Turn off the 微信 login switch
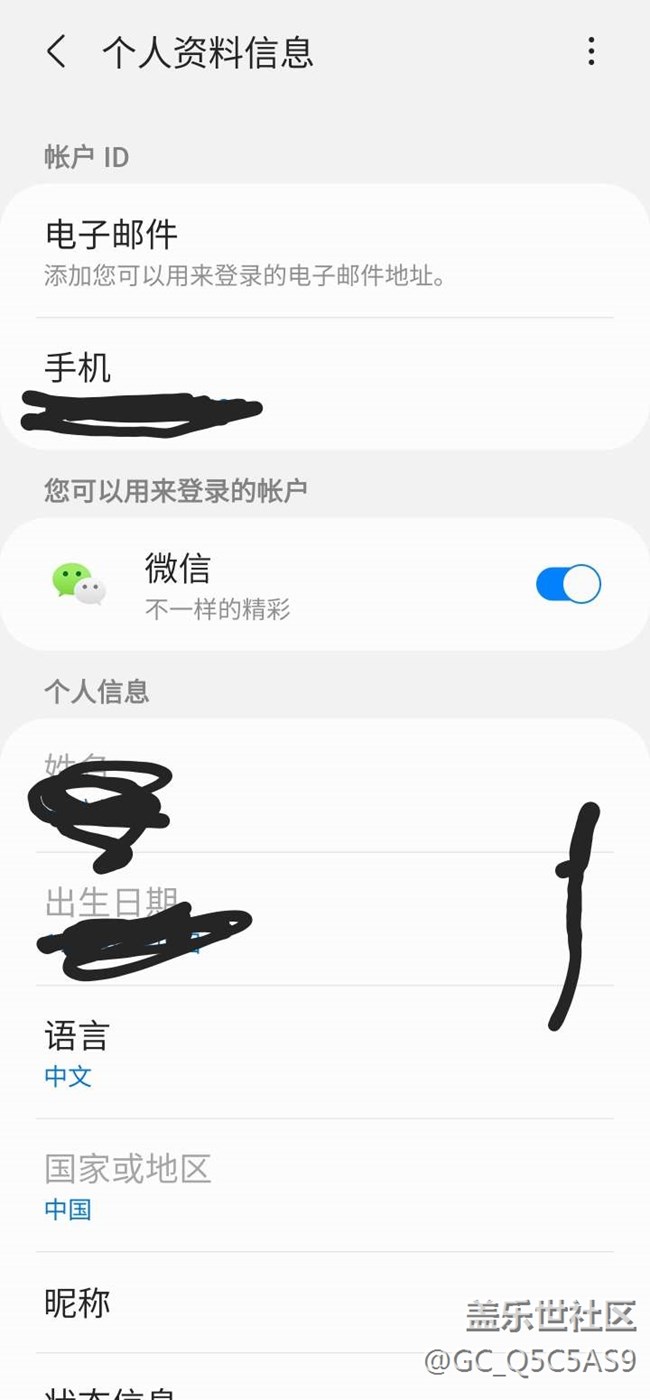 [x=568, y=584]
